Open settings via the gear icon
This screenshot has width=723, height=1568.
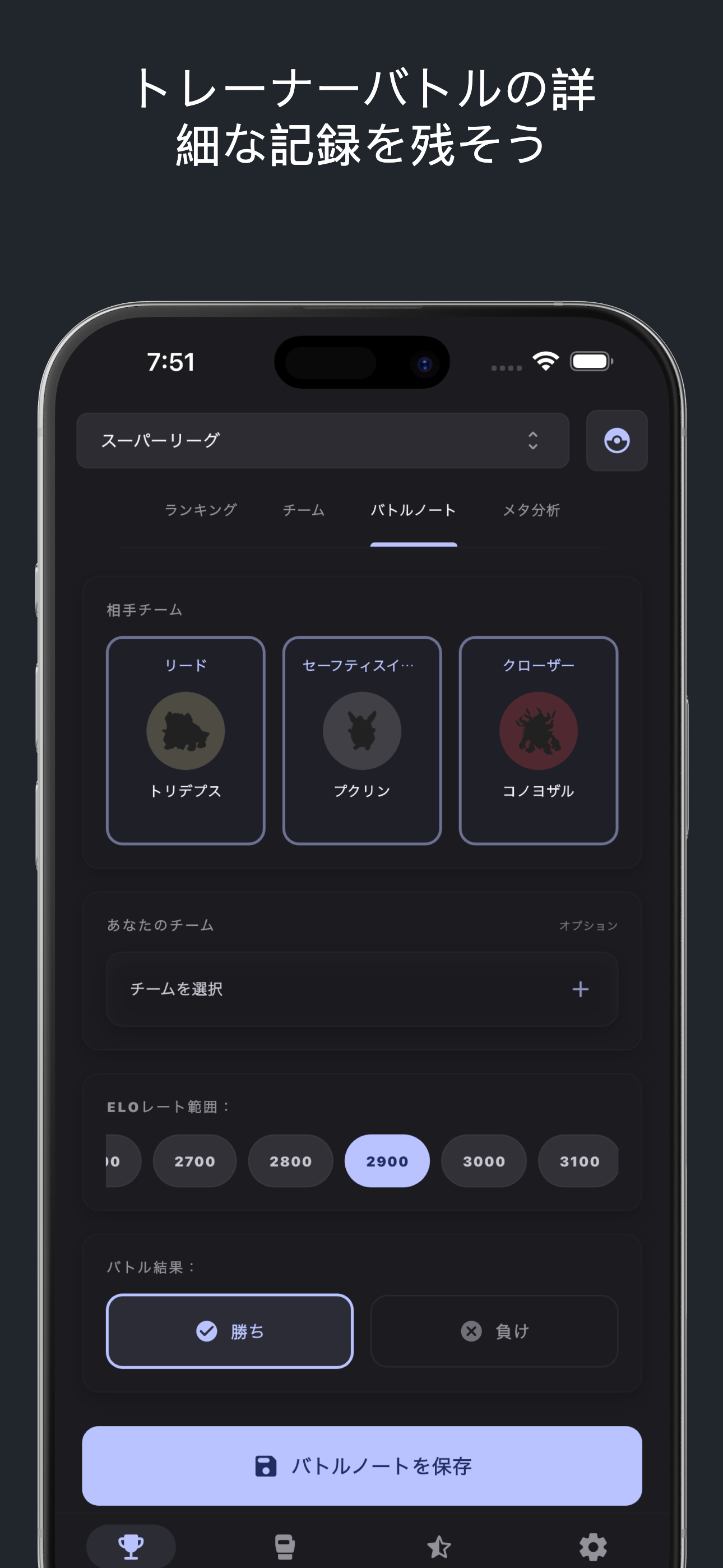coord(594,1546)
